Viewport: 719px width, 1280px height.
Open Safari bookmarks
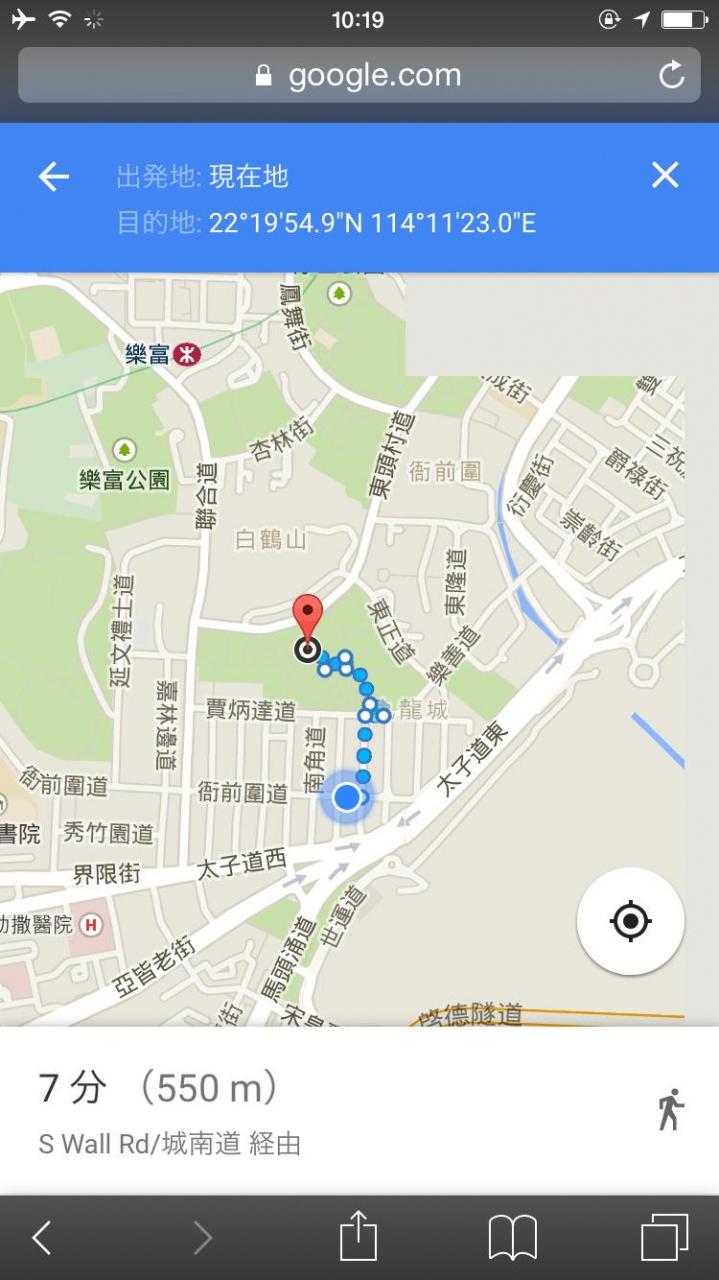tap(512, 1238)
